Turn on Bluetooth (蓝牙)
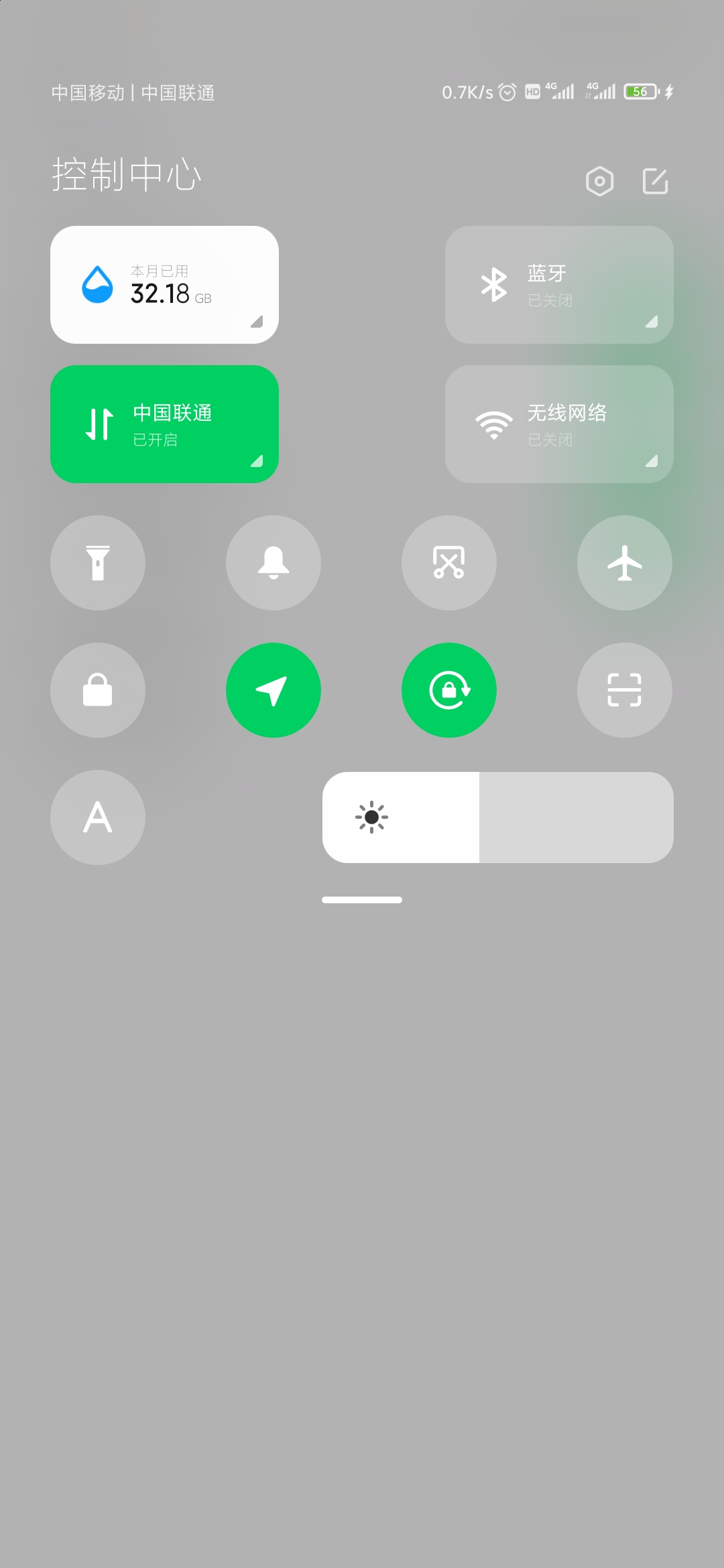The height and width of the screenshot is (1568, 724). point(559,285)
